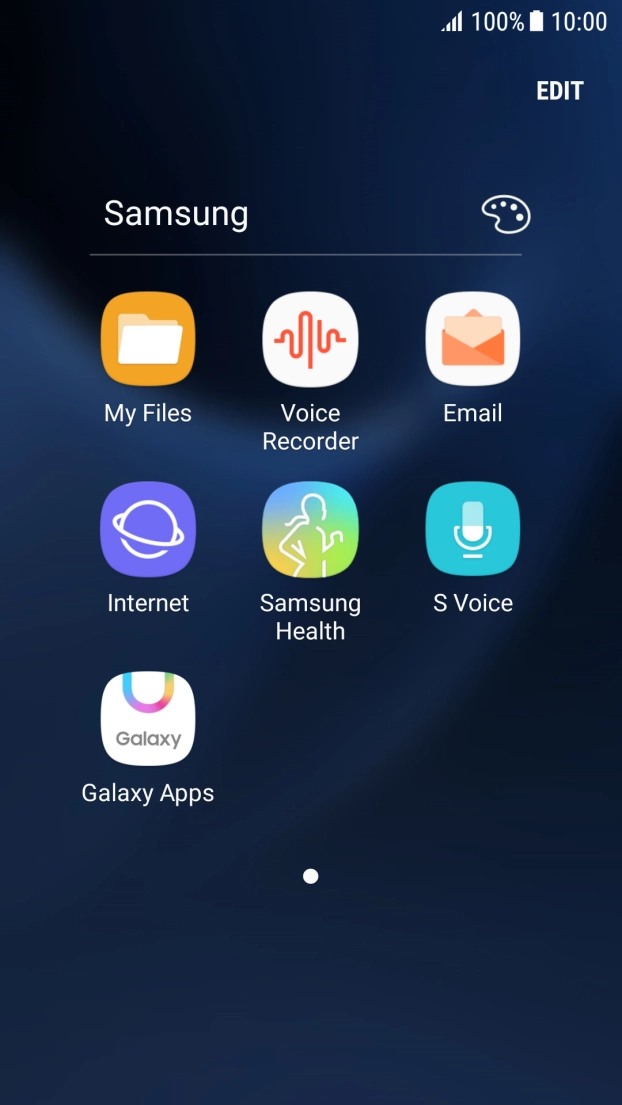Launch Voice Recorder
This screenshot has width=622, height=1105.
pyautogui.click(x=310, y=340)
